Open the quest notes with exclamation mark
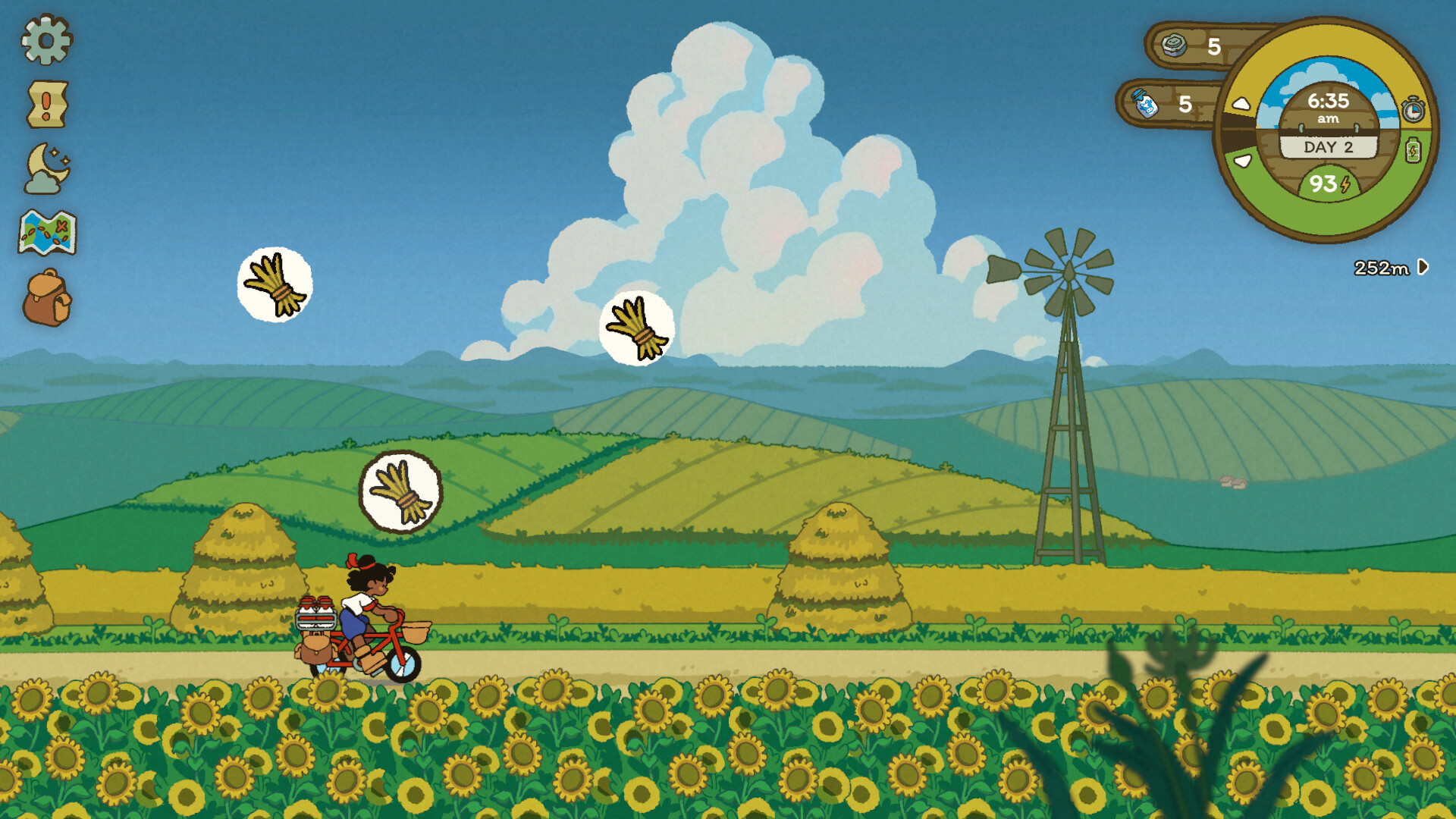 point(47,104)
